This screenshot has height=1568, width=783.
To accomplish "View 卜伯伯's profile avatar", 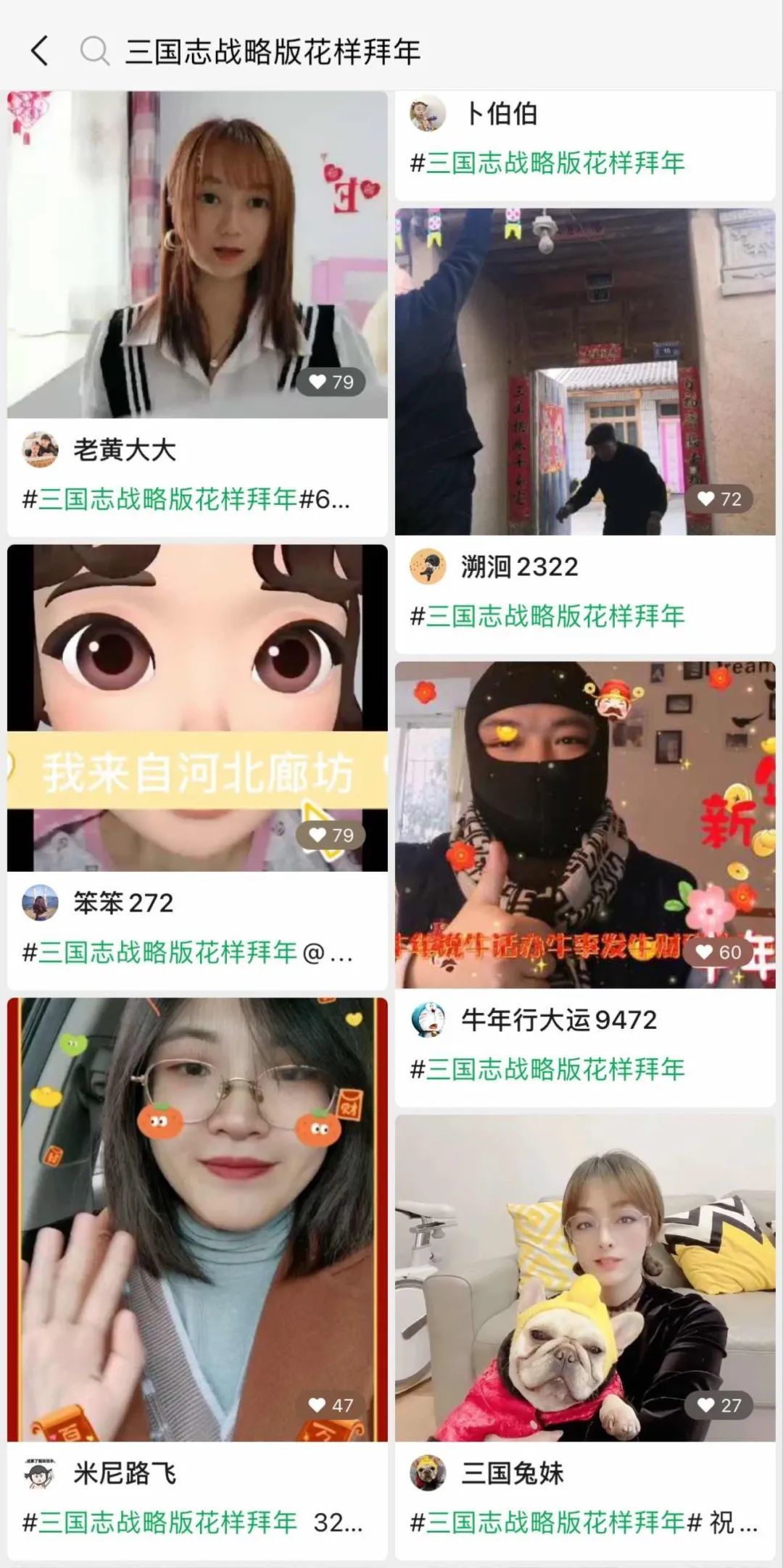I will [428, 114].
